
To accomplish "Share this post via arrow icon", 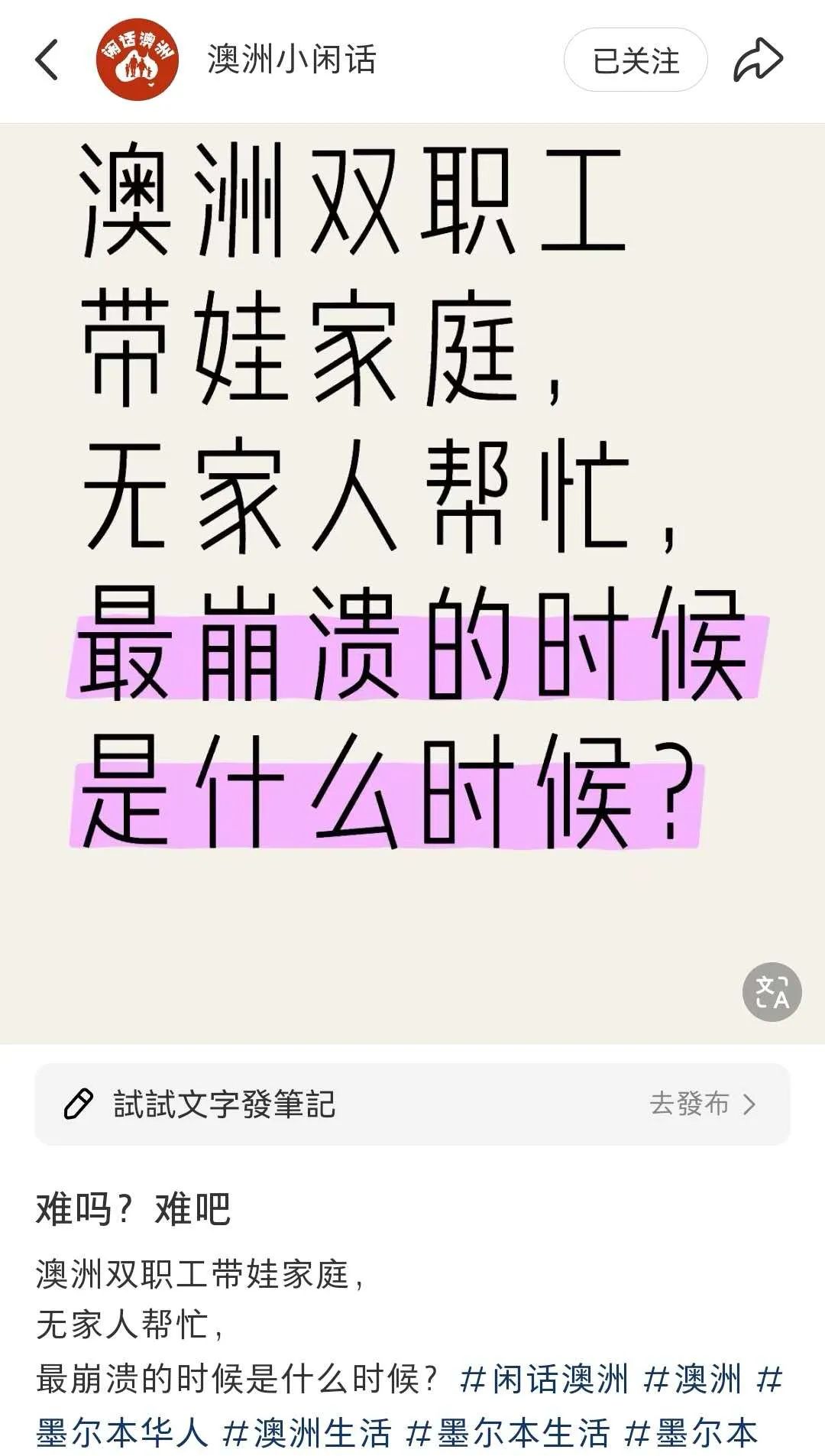I will [758, 60].
